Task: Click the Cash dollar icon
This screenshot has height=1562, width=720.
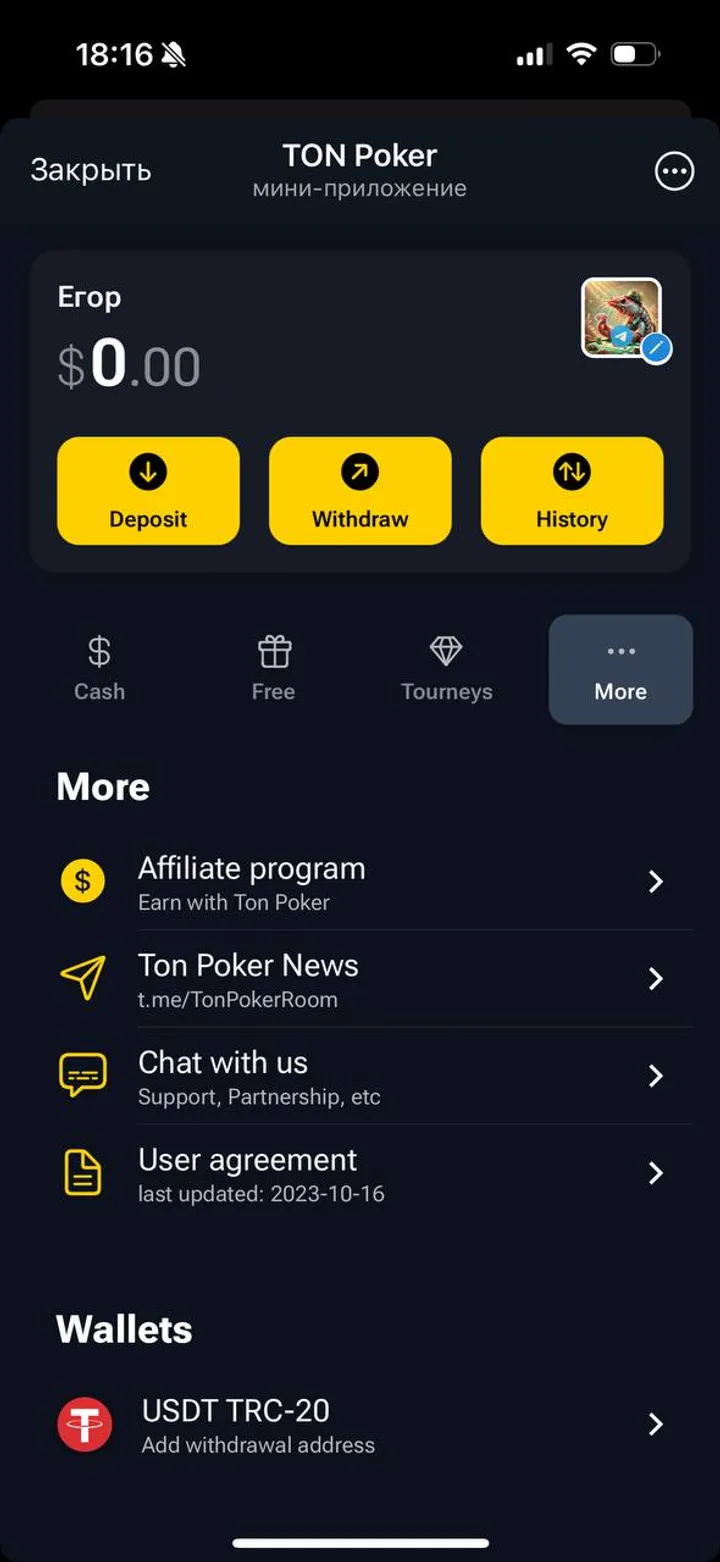Action: [99, 652]
